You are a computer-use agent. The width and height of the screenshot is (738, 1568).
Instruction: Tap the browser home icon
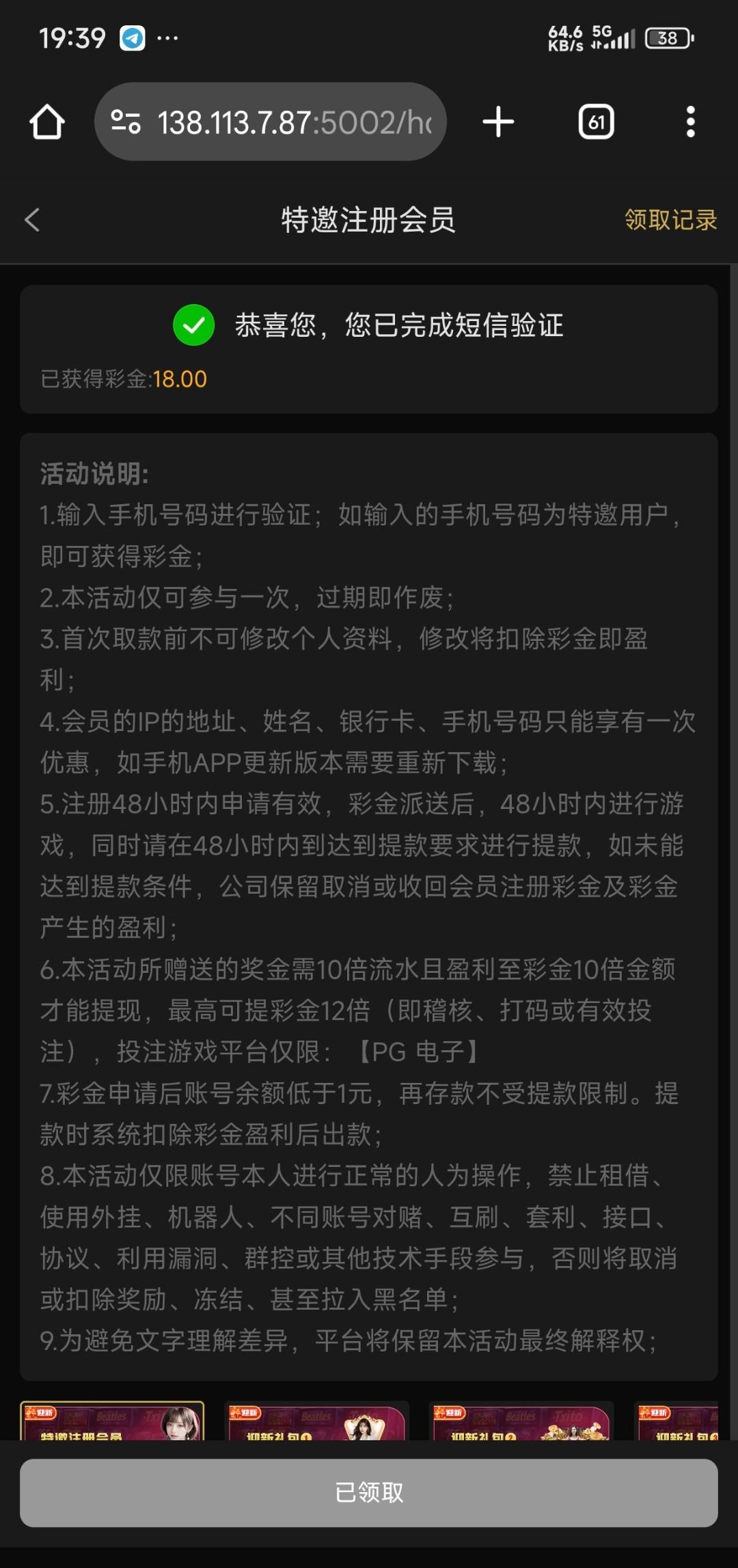pyautogui.click(x=47, y=122)
